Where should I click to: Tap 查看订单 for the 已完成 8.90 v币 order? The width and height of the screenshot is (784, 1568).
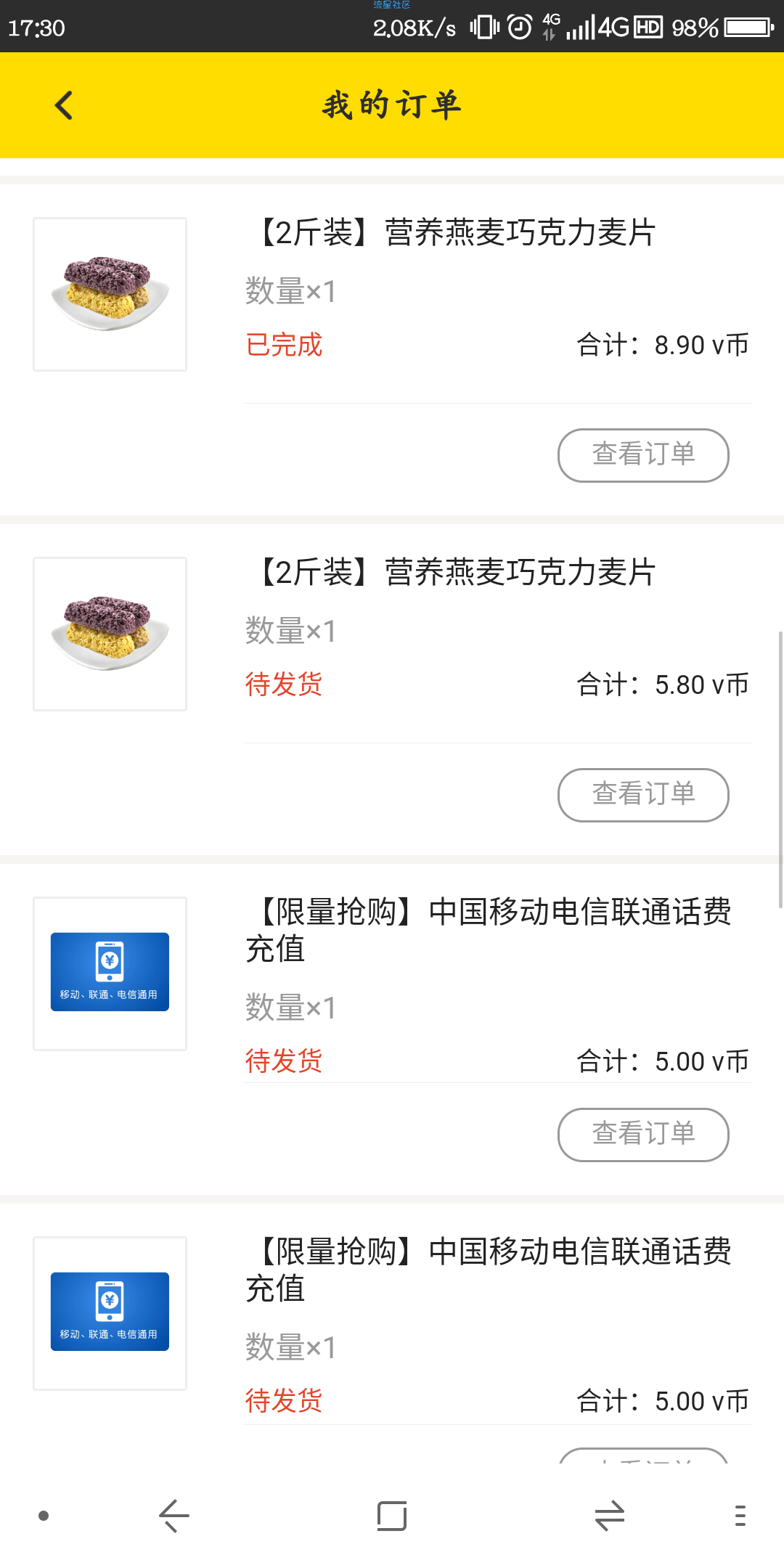point(643,455)
